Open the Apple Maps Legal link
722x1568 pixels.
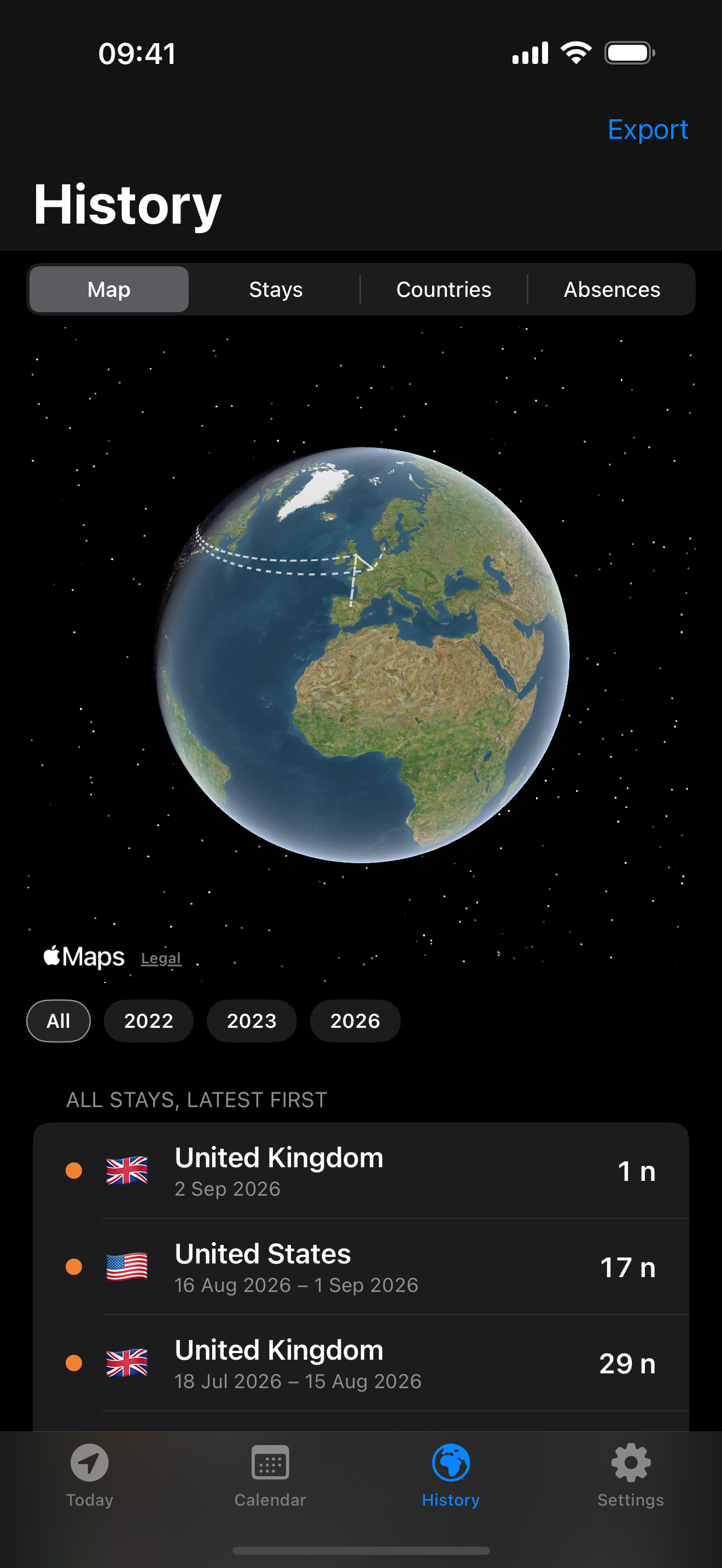161,958
